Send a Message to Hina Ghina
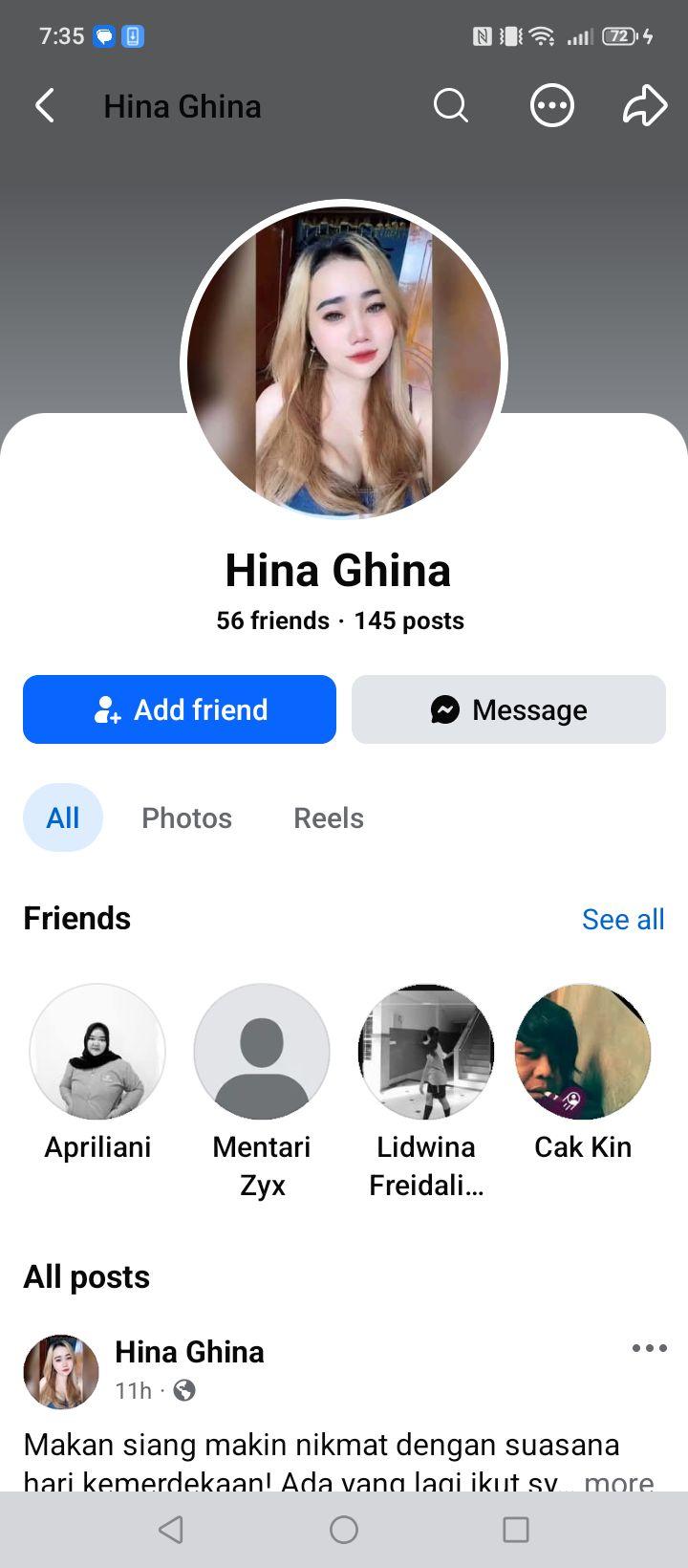The height and width of the screenshot is (1568, 688). 508,709
